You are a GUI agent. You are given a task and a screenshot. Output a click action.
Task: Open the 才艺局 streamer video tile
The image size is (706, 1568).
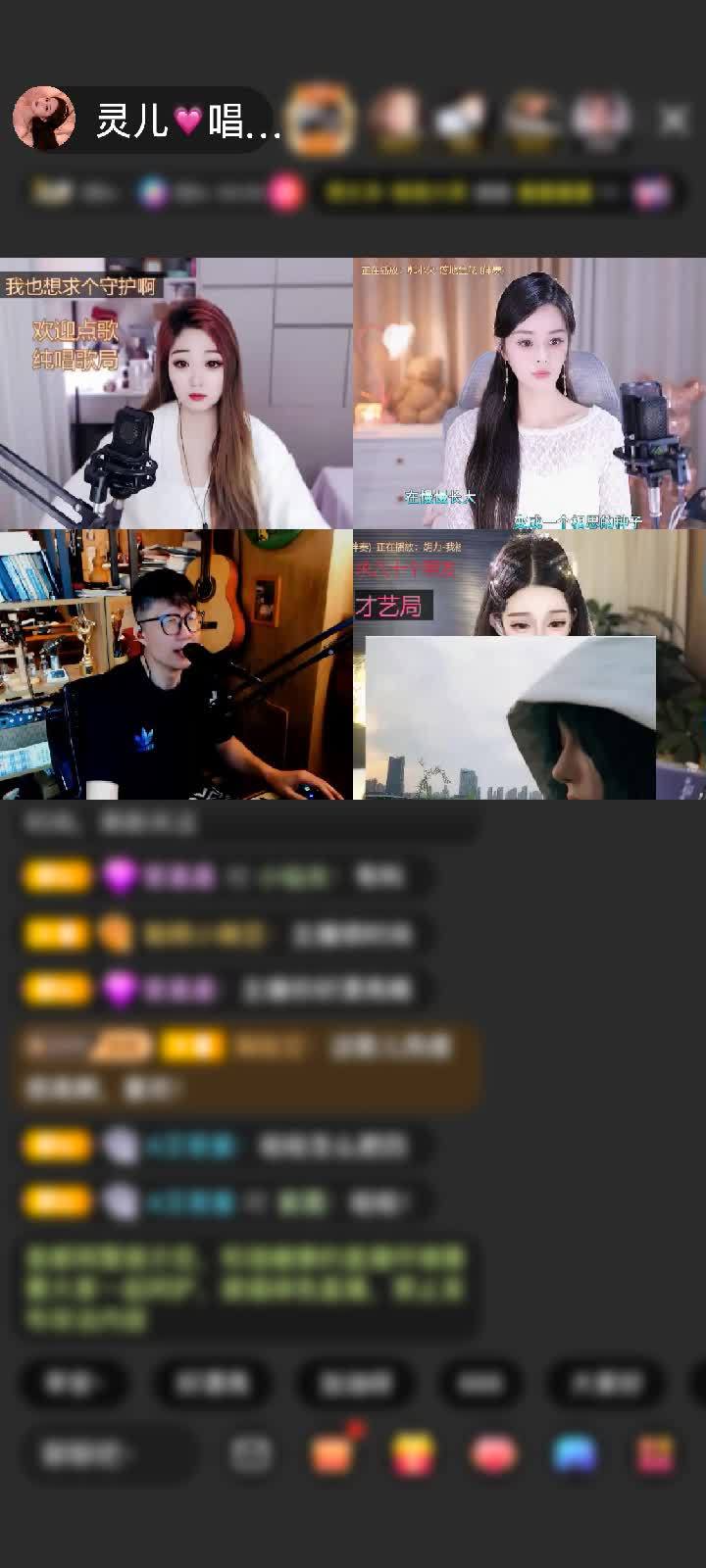click(x=529, y=664)
